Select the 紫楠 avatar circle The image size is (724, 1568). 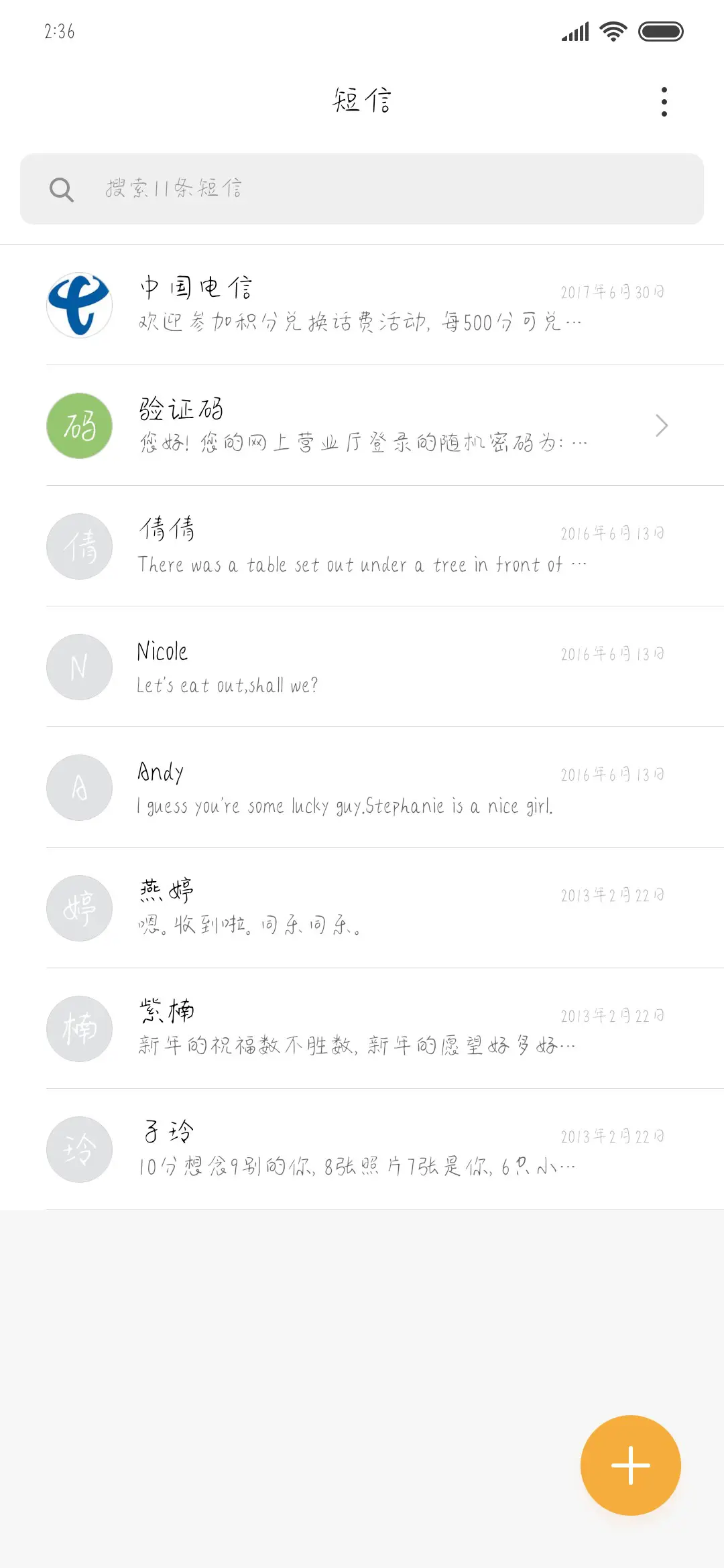point(78,1029)
